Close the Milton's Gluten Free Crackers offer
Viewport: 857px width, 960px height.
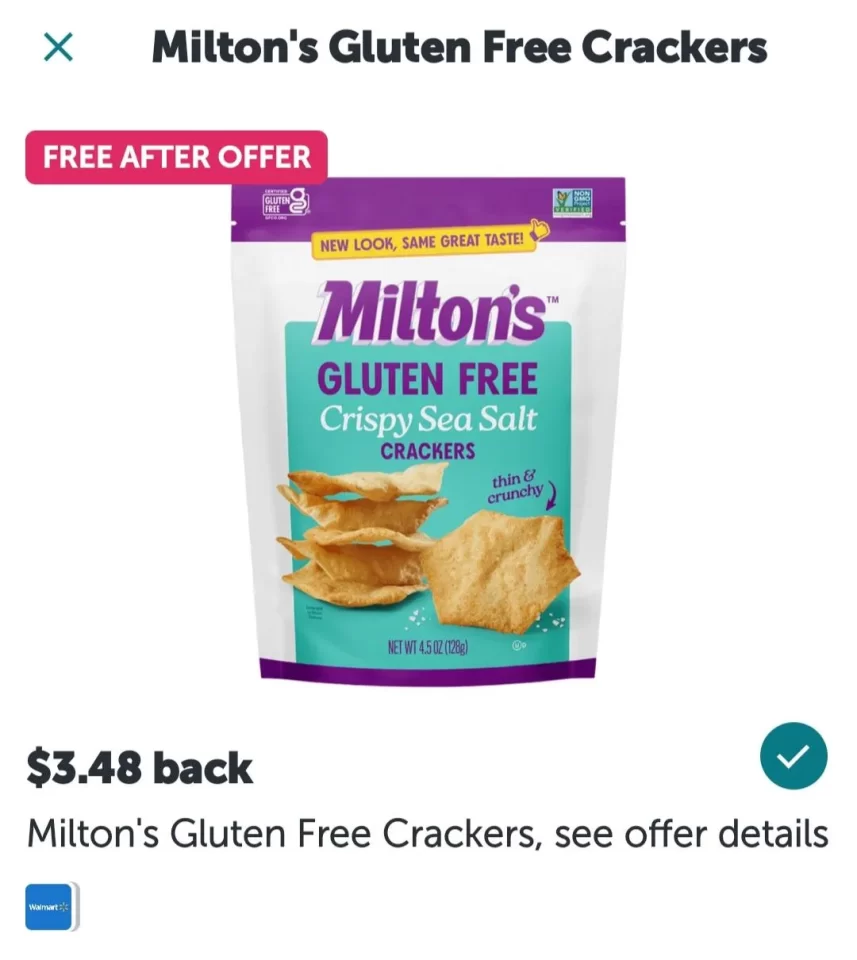[59, 48]
